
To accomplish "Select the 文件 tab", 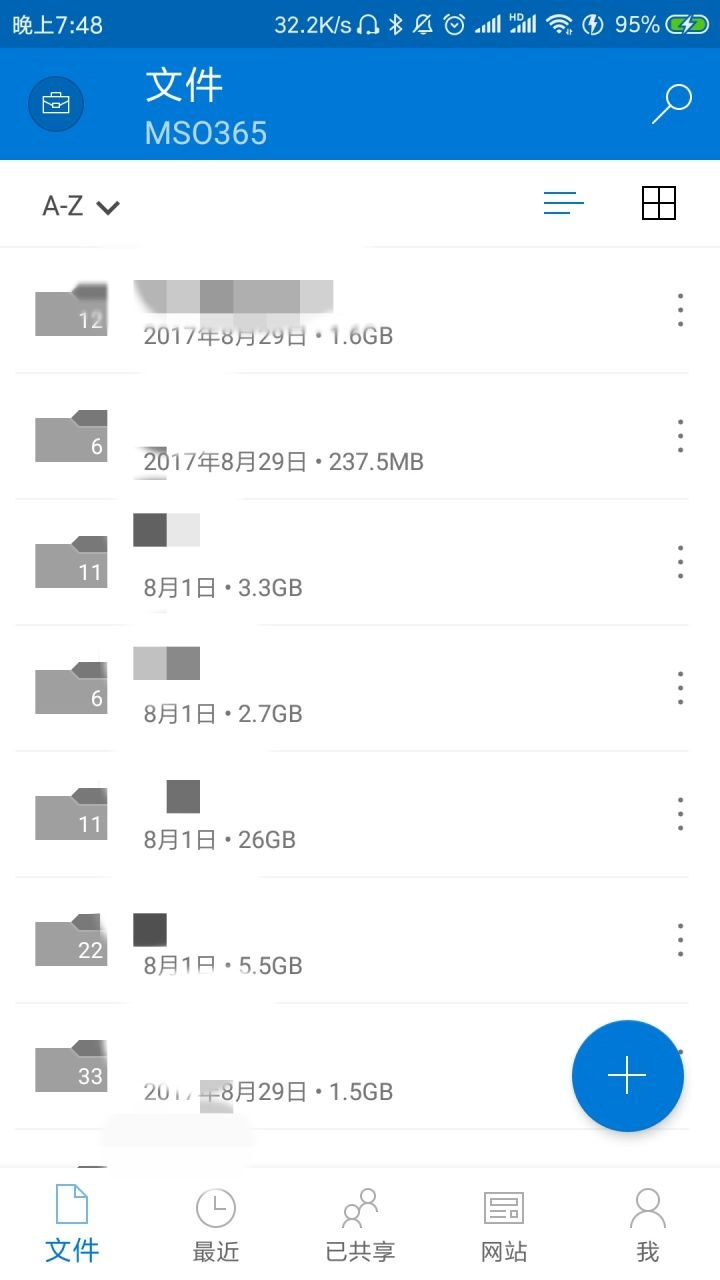I will [72, 1224].
